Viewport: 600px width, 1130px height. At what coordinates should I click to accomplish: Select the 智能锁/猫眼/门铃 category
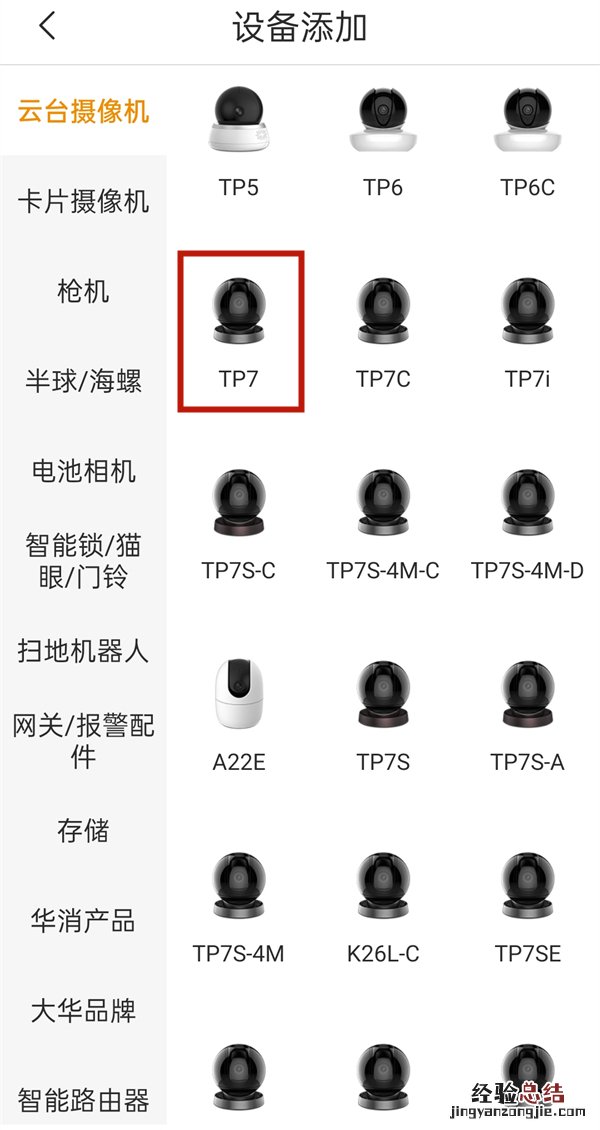[83, 560]
